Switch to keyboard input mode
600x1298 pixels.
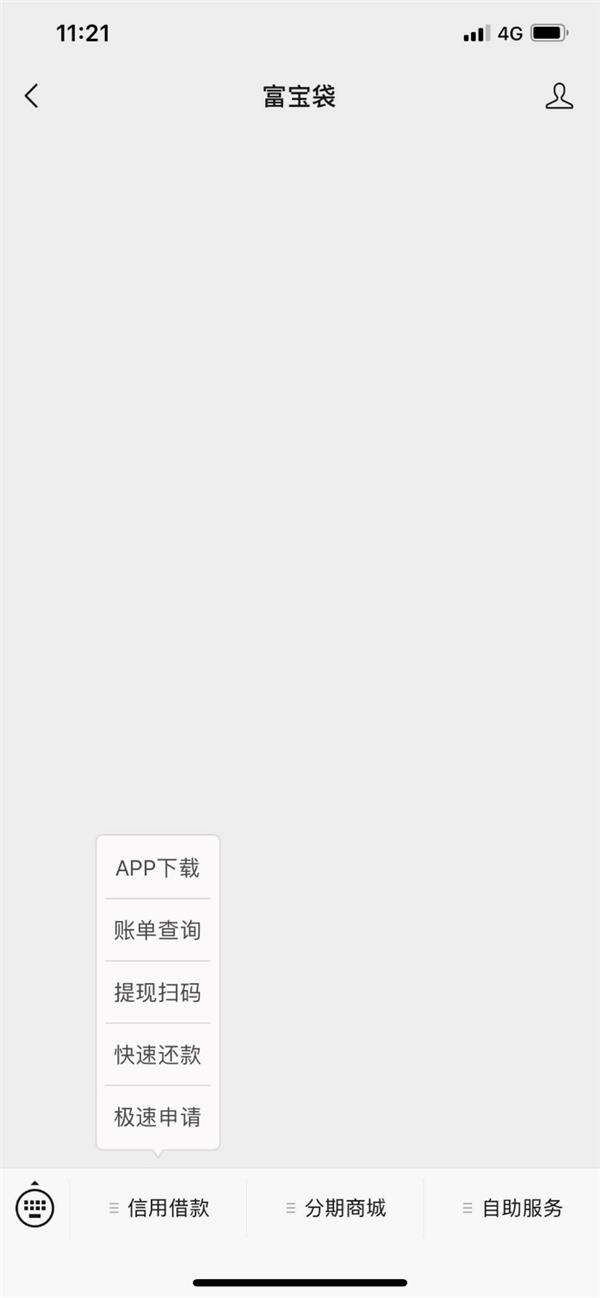pos(35,1206)
